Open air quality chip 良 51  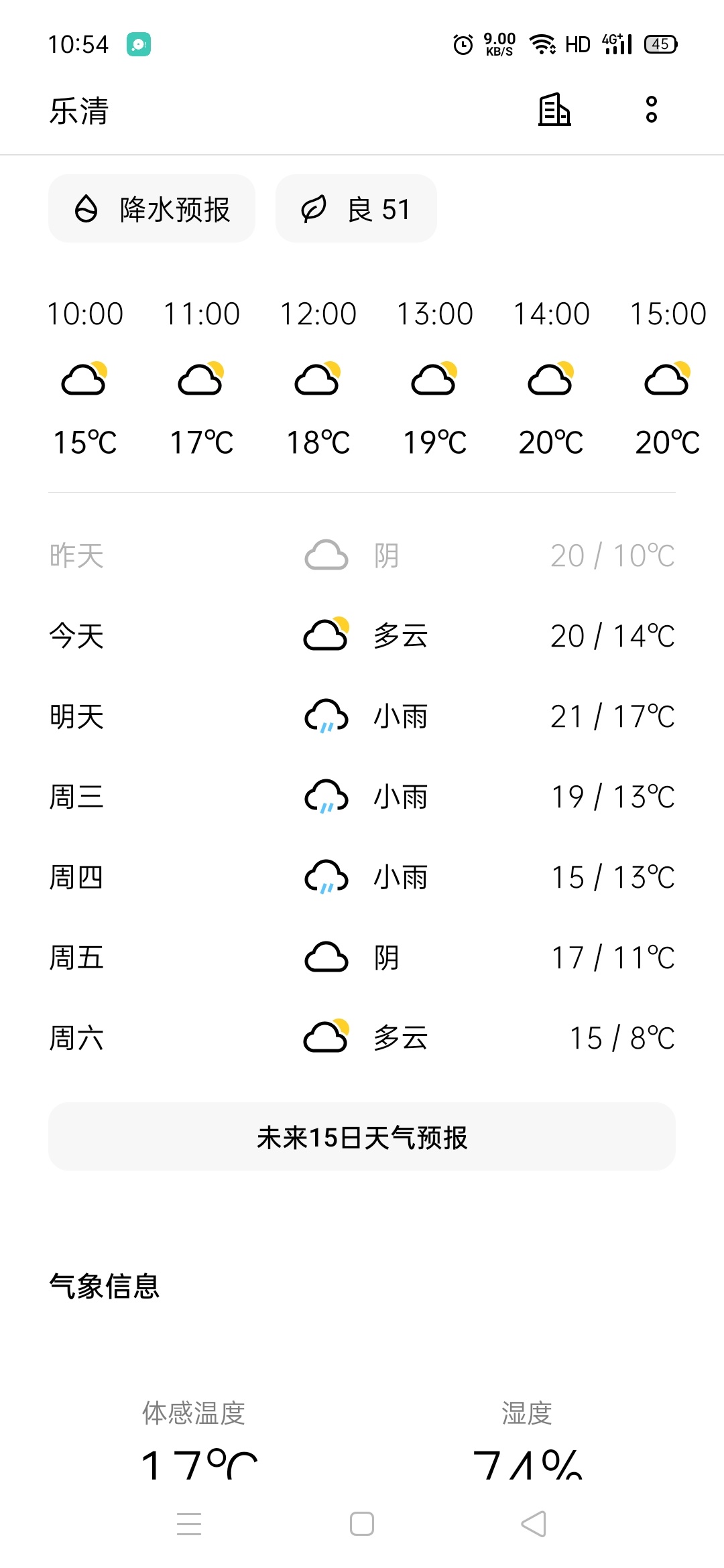tap(356, 209)
